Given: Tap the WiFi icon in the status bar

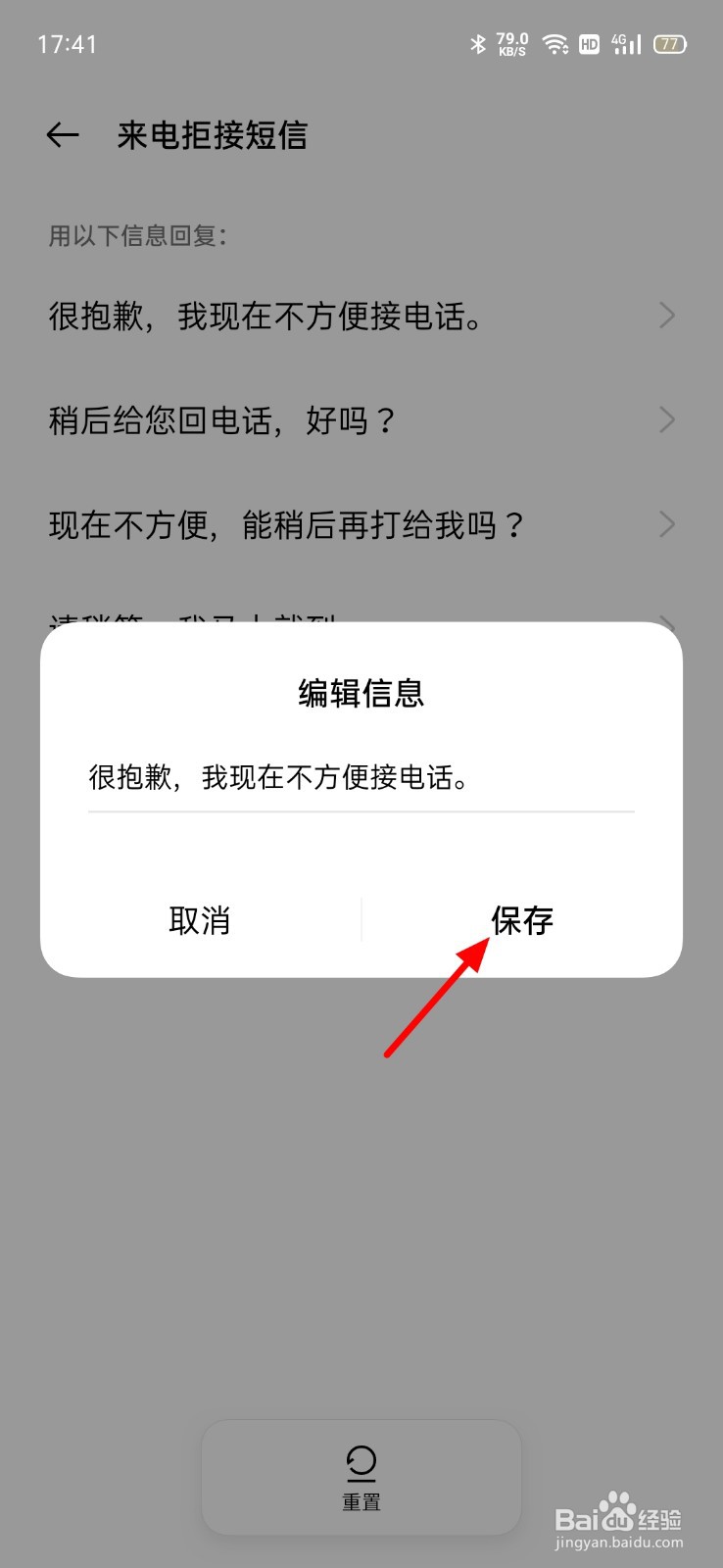Looking at the screenshot, I should 554,43.
